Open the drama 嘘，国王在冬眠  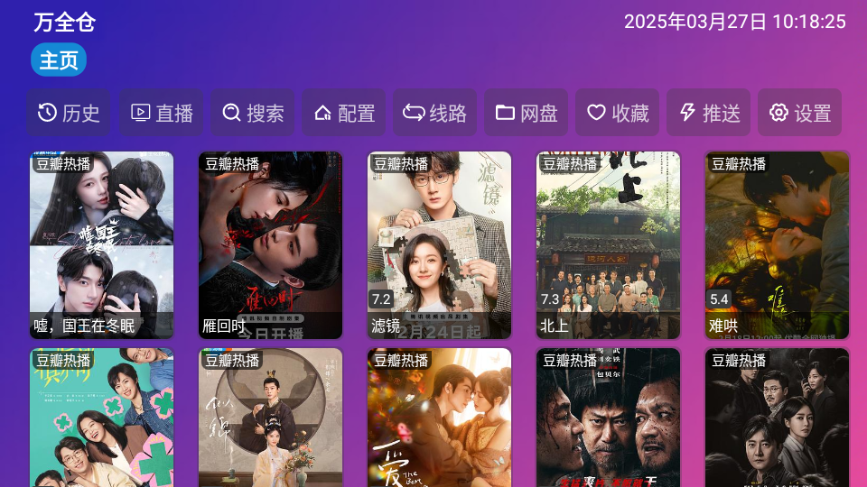101,245
